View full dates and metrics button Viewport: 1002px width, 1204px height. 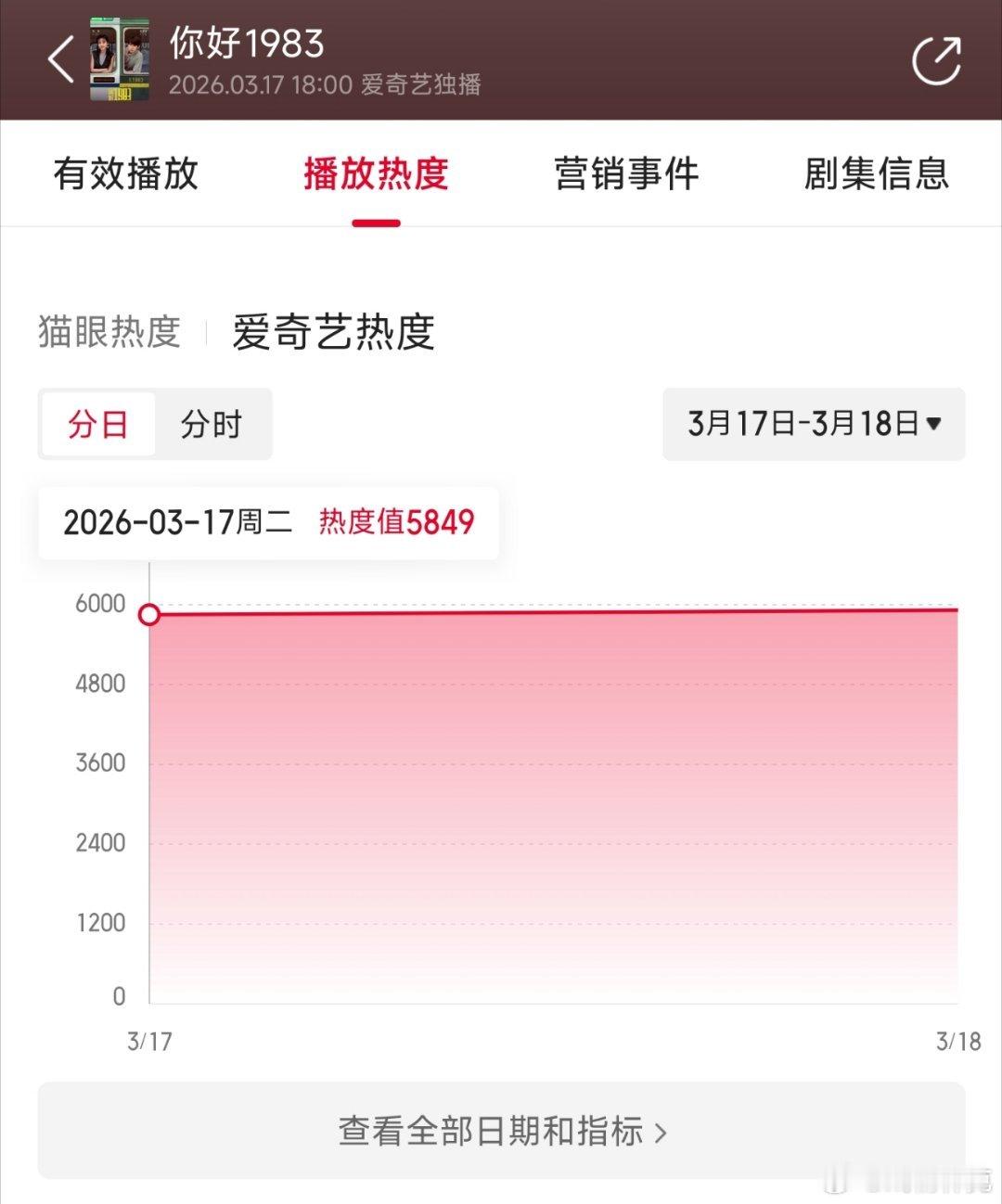pyautogui.click(x=501, y=1131)
